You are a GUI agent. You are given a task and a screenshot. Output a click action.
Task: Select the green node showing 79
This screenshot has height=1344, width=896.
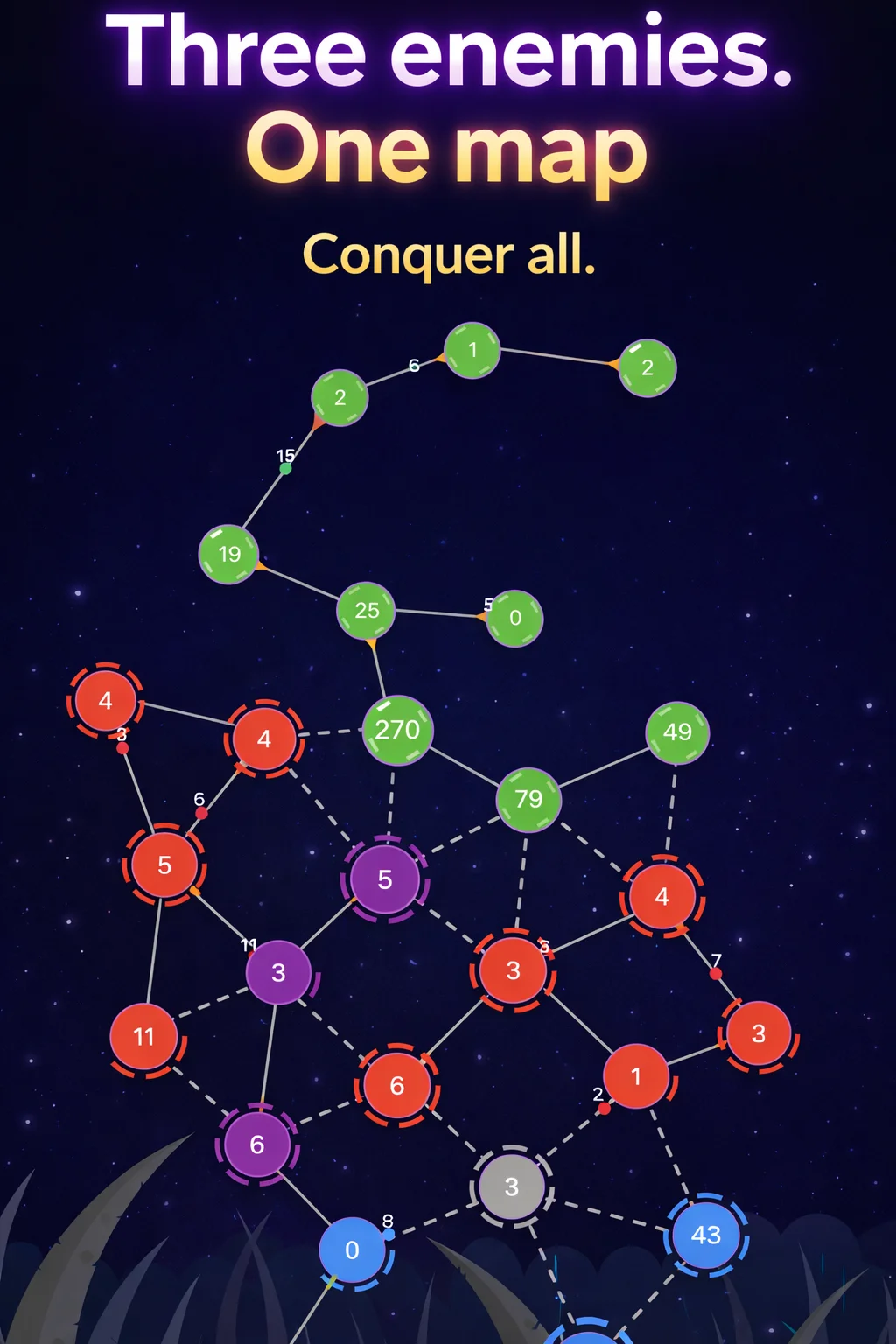click(526, 799)
